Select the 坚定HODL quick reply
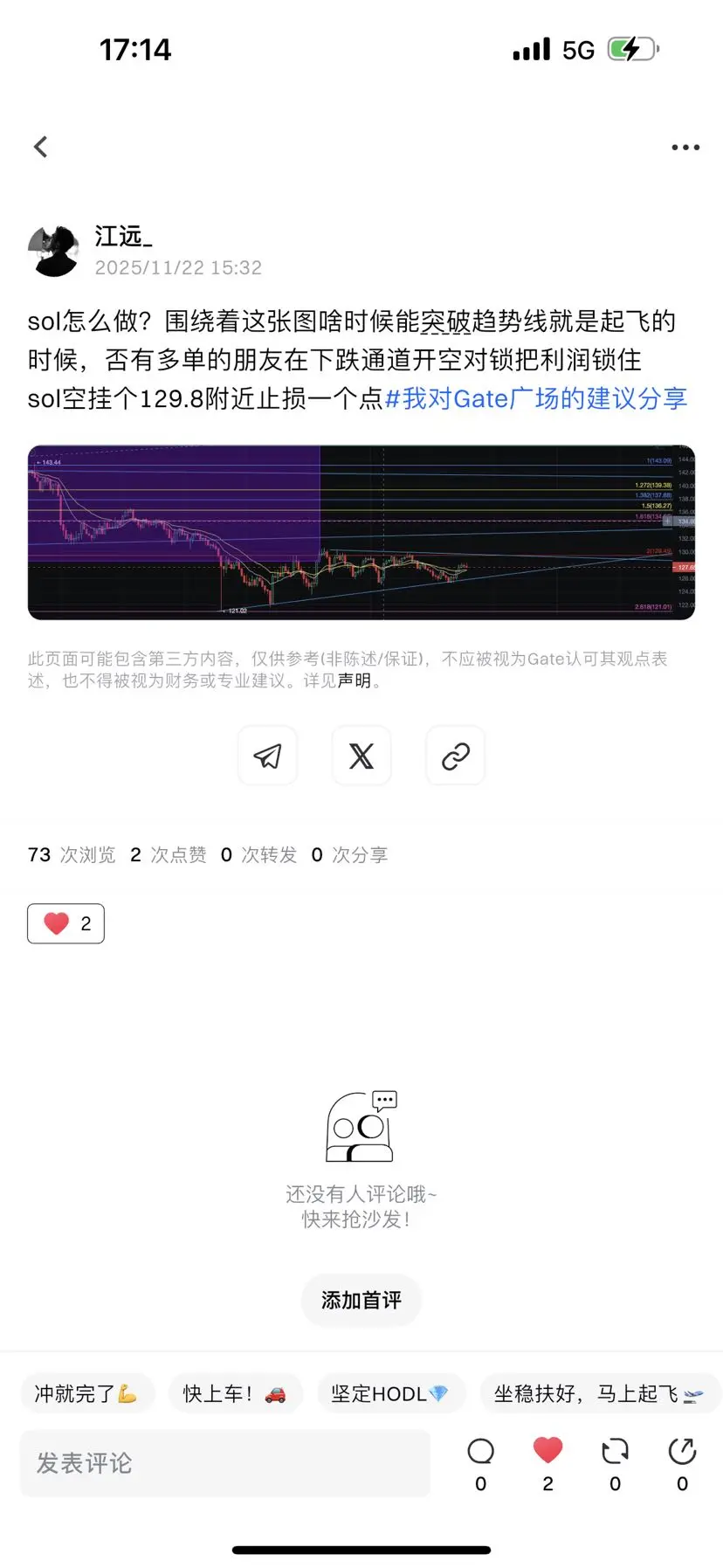This screenshot has width=723, height=1568. click(x=392, y=1393)
